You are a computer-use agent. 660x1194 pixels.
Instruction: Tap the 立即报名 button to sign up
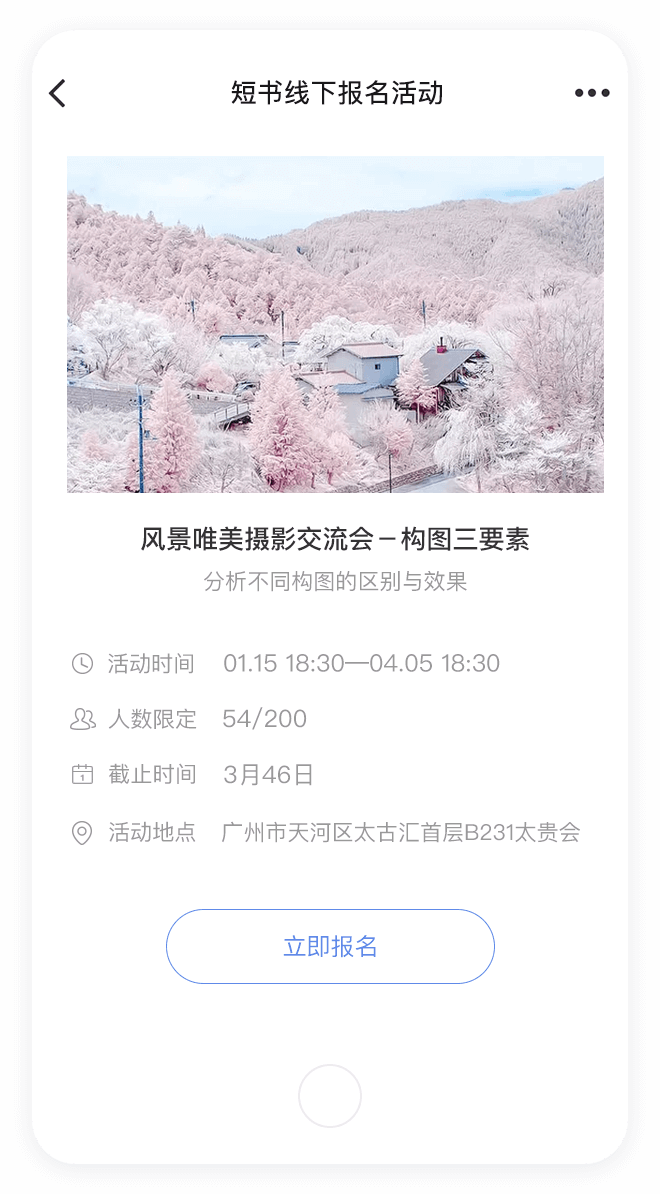(330, 946)
